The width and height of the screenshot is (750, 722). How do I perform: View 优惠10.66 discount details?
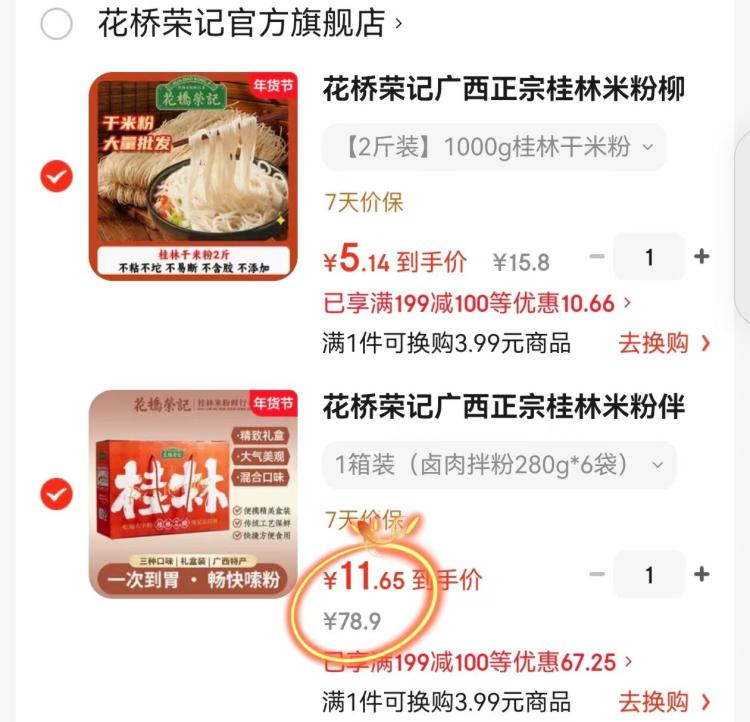(x=478, y=303)
